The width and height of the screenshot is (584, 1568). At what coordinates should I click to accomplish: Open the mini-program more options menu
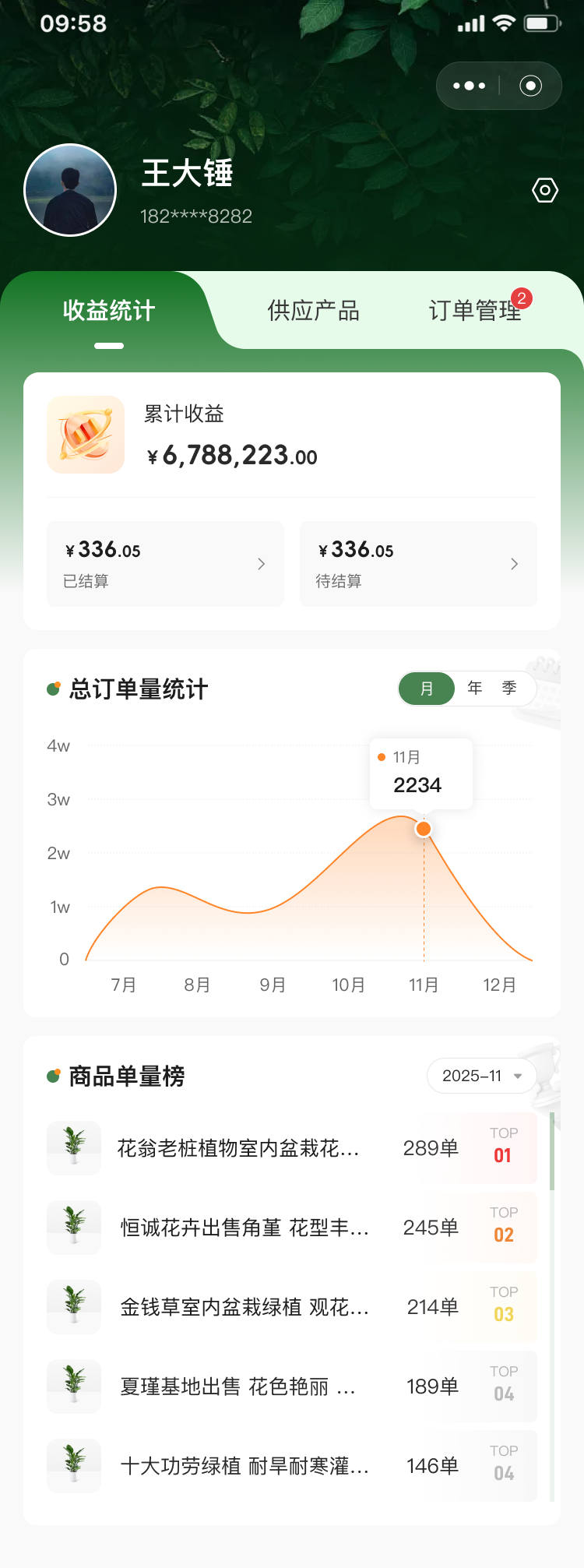pyautogui.click(x=469, y=86)
